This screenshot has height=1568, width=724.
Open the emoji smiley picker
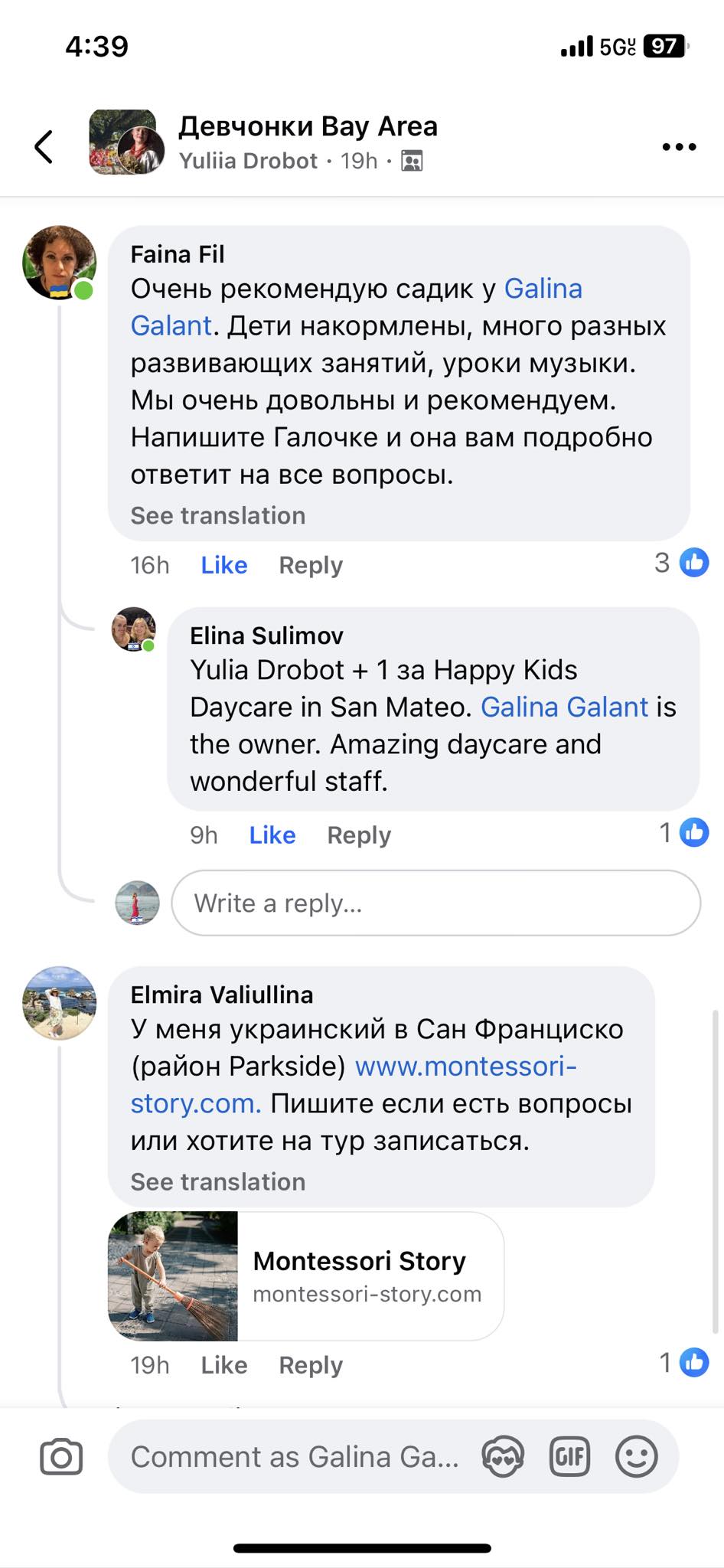[x=637, y=1457]
